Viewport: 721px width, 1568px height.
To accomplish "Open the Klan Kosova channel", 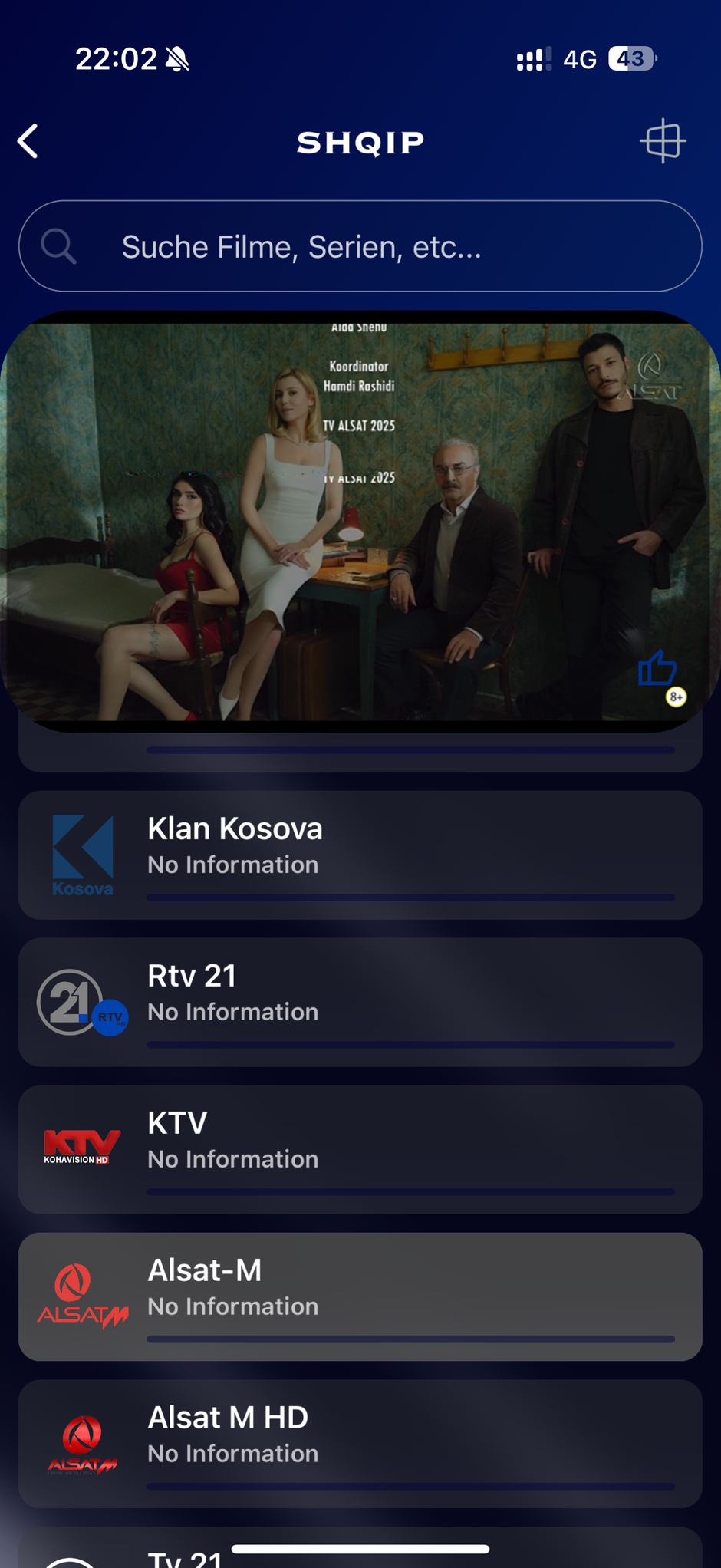I will click(x=360, y=855).
